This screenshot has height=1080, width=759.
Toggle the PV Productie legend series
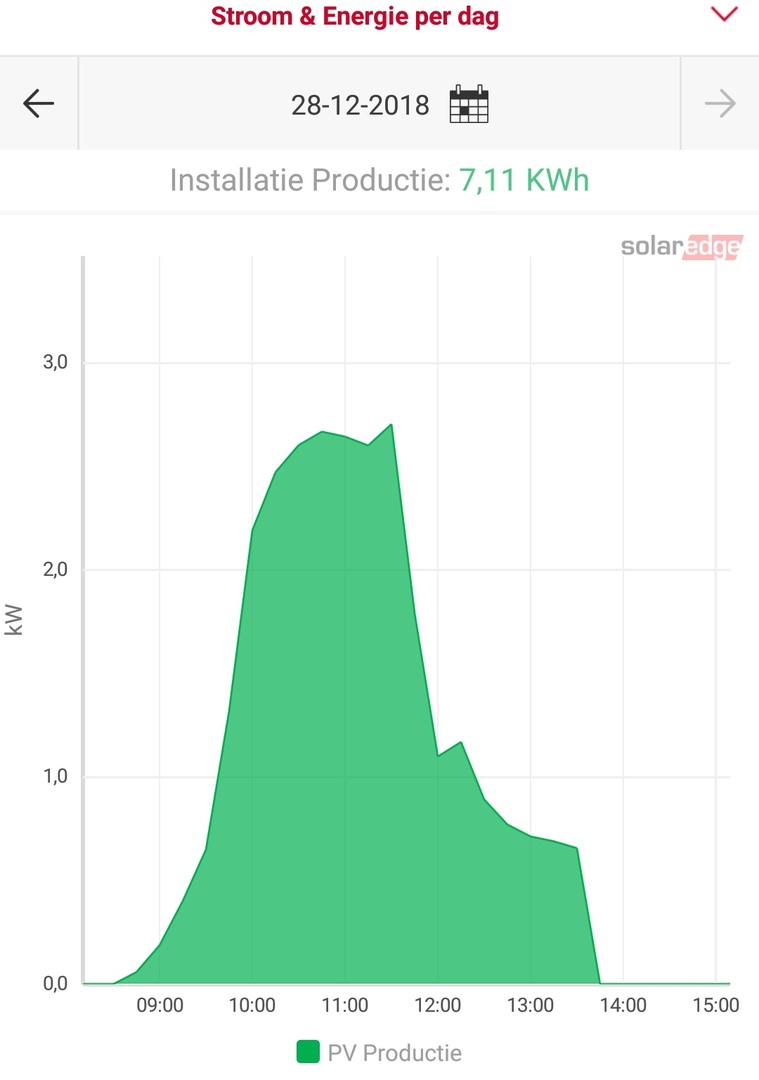coord(380,1052)
